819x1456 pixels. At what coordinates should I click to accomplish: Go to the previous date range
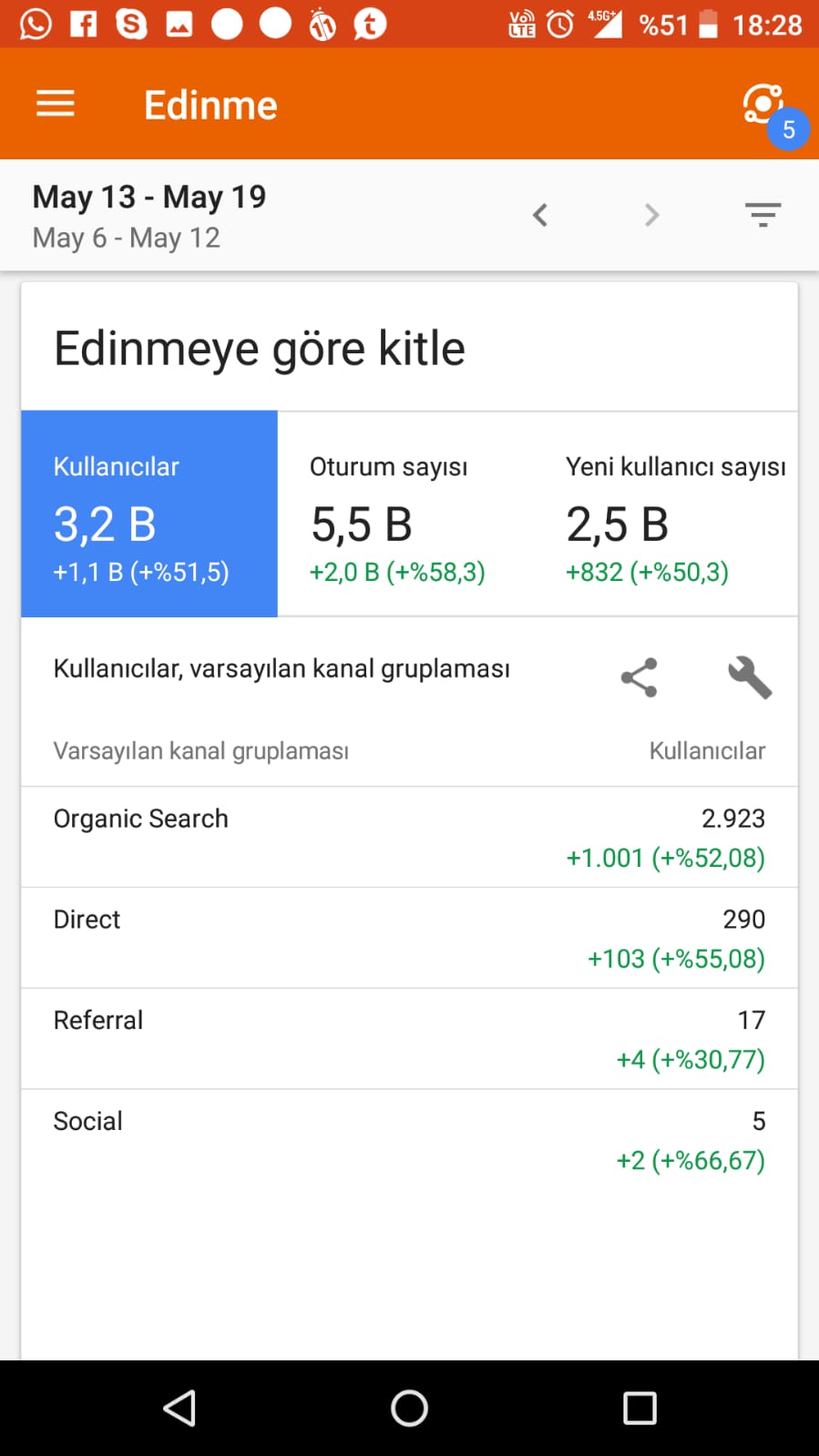click(x=540, y=215)
